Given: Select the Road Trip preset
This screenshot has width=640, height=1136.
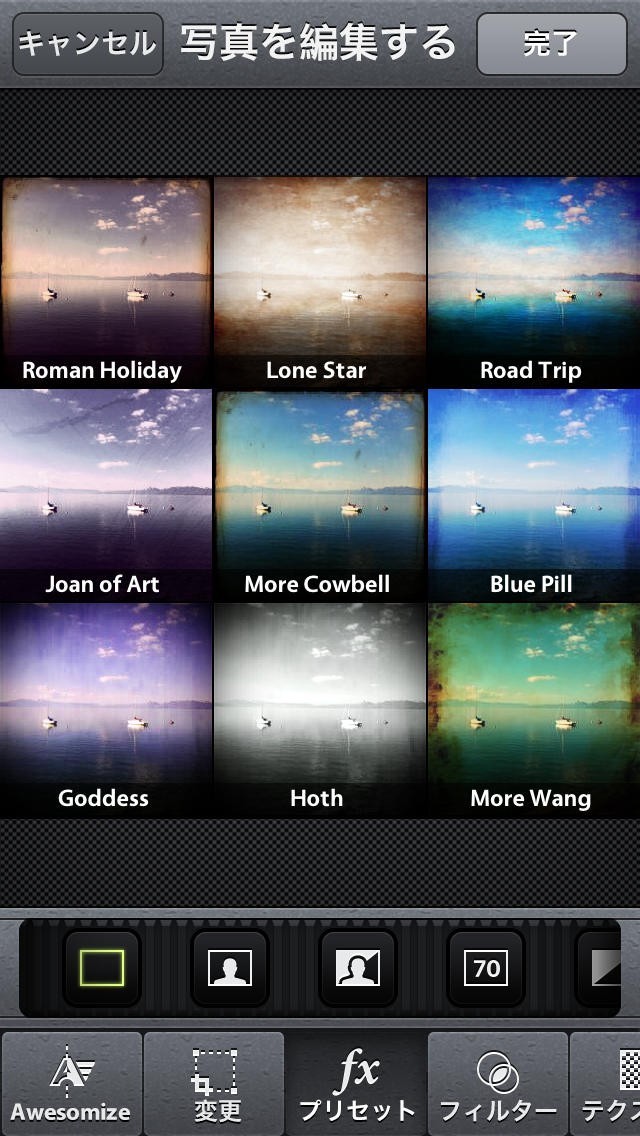Looking at the screenshot, I should (x=533, y=282).
